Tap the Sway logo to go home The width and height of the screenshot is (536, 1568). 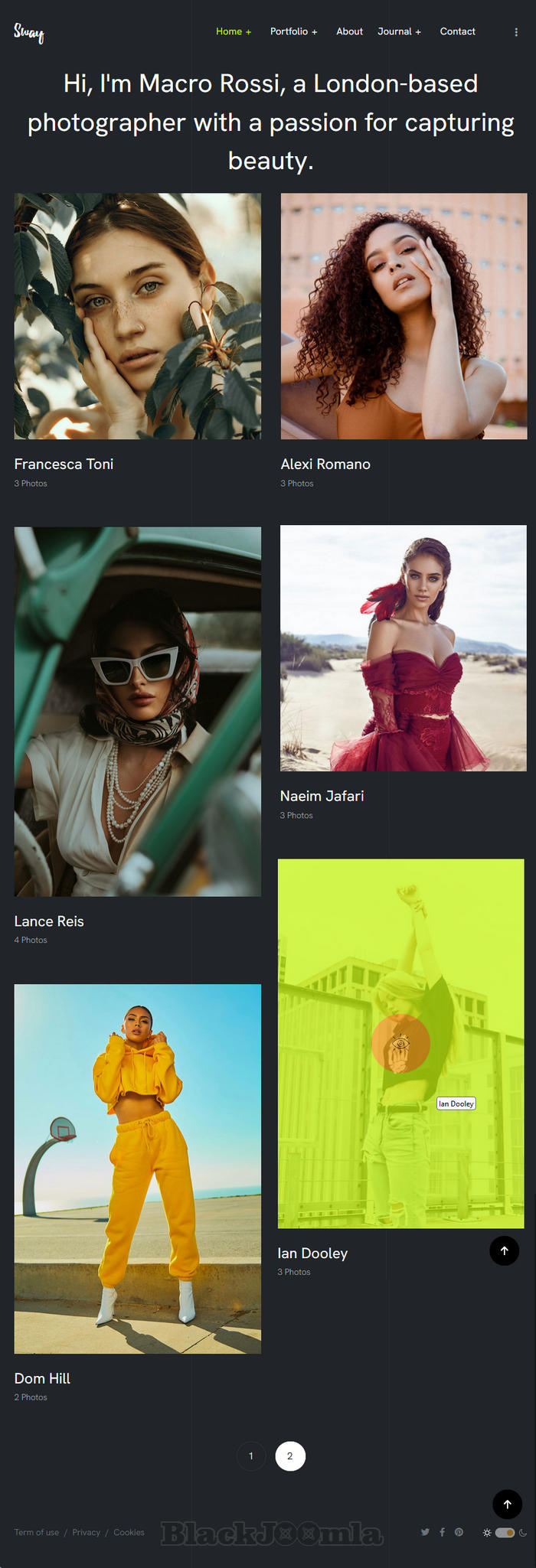click(x=28, y=32)
